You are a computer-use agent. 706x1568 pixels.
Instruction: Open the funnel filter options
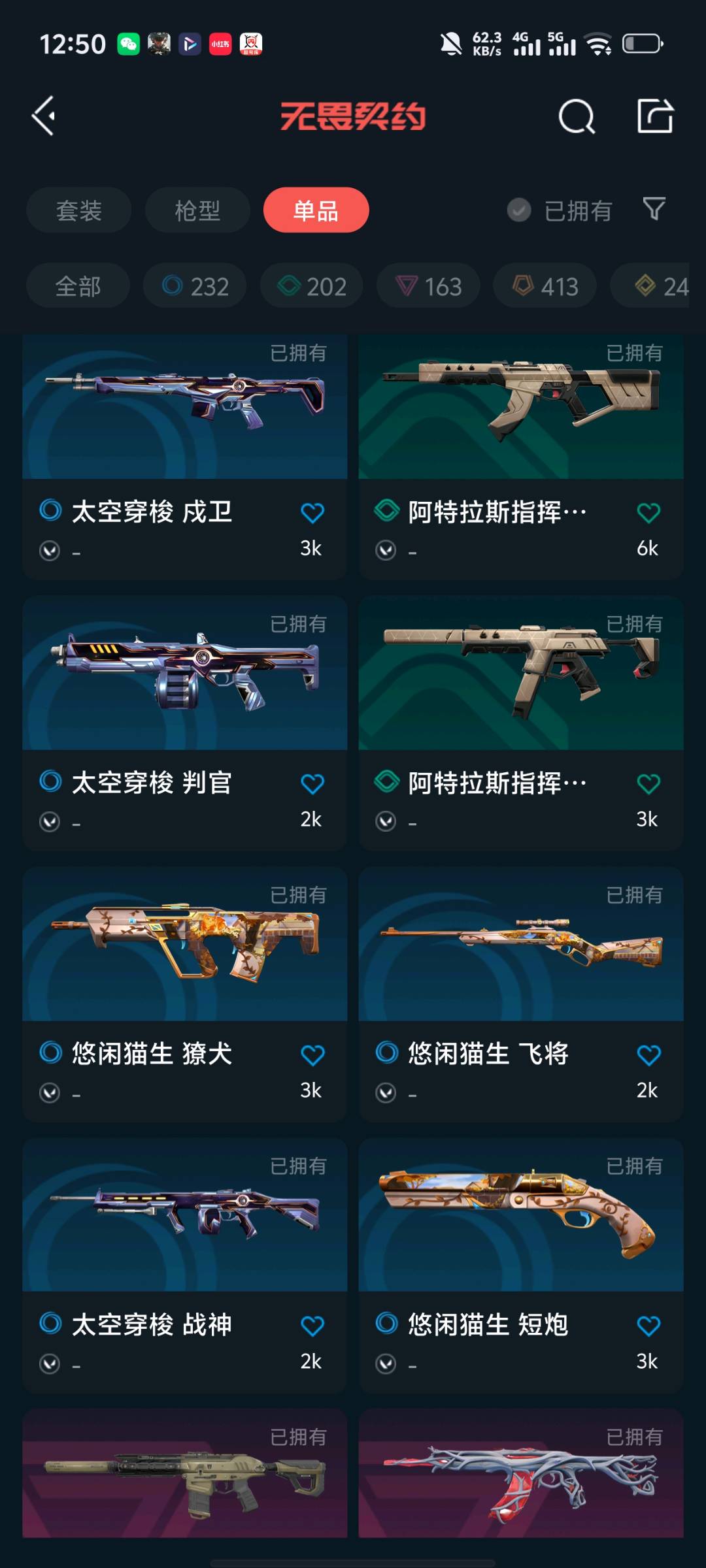pos(654,209)
